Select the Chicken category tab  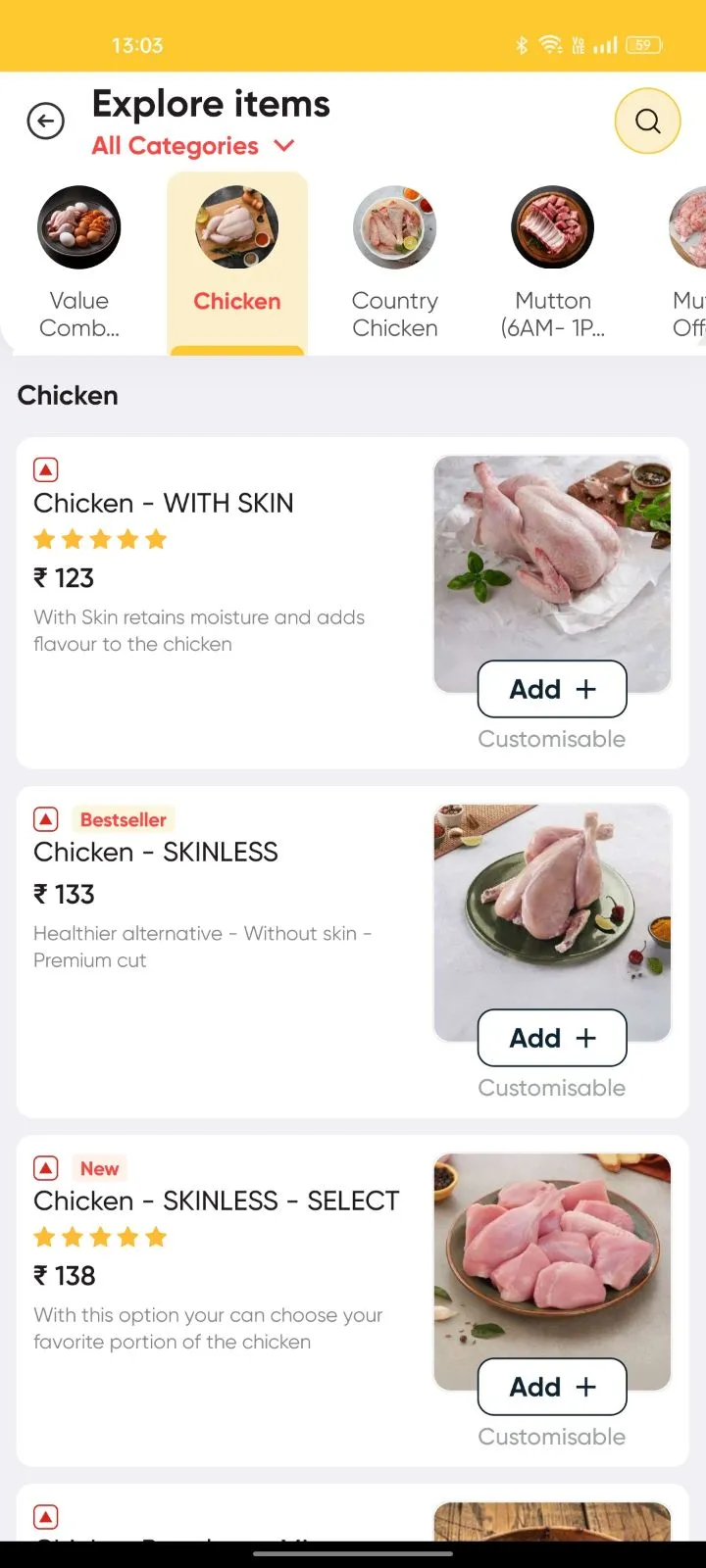237,263
